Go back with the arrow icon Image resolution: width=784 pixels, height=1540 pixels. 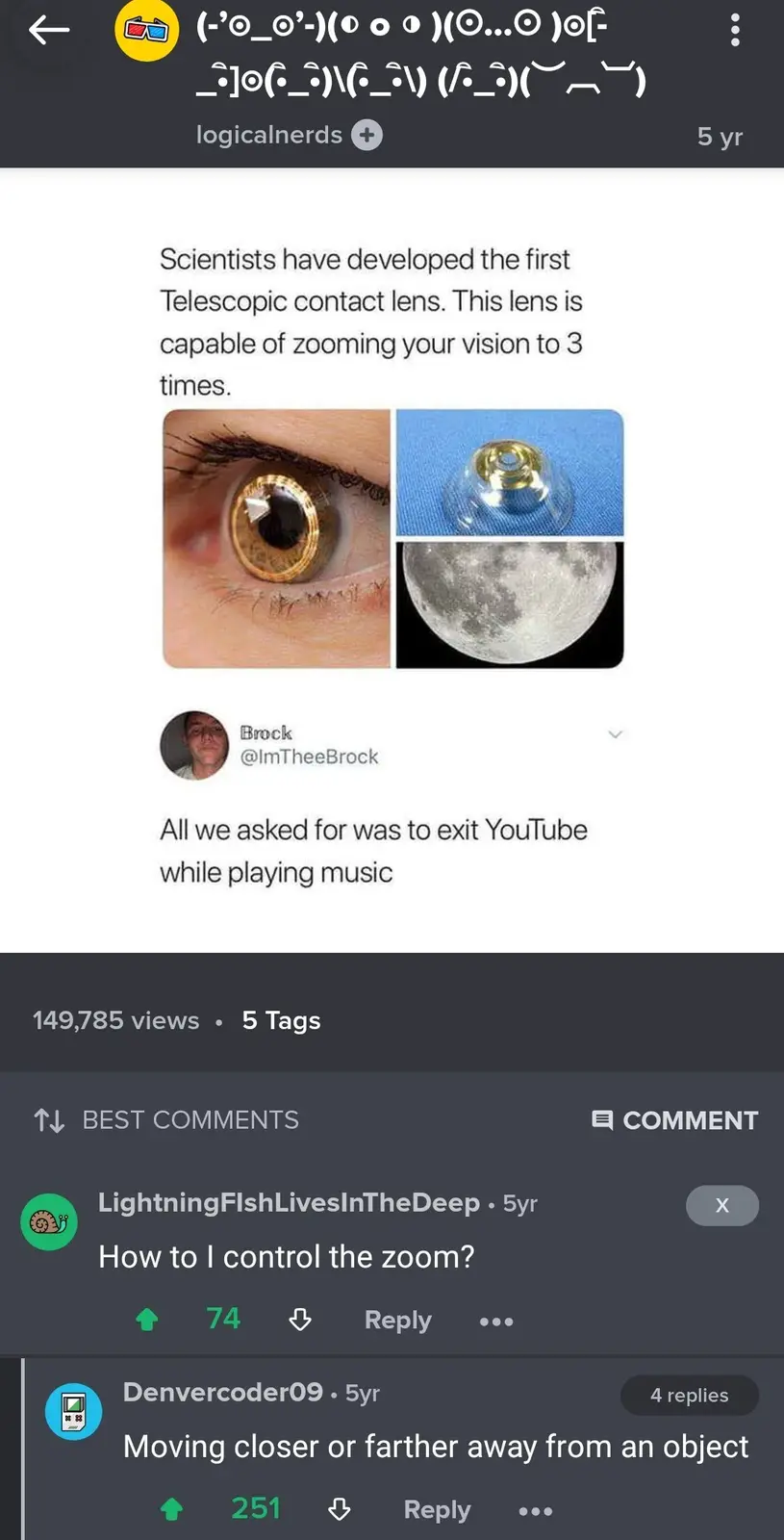click(49, 31)
